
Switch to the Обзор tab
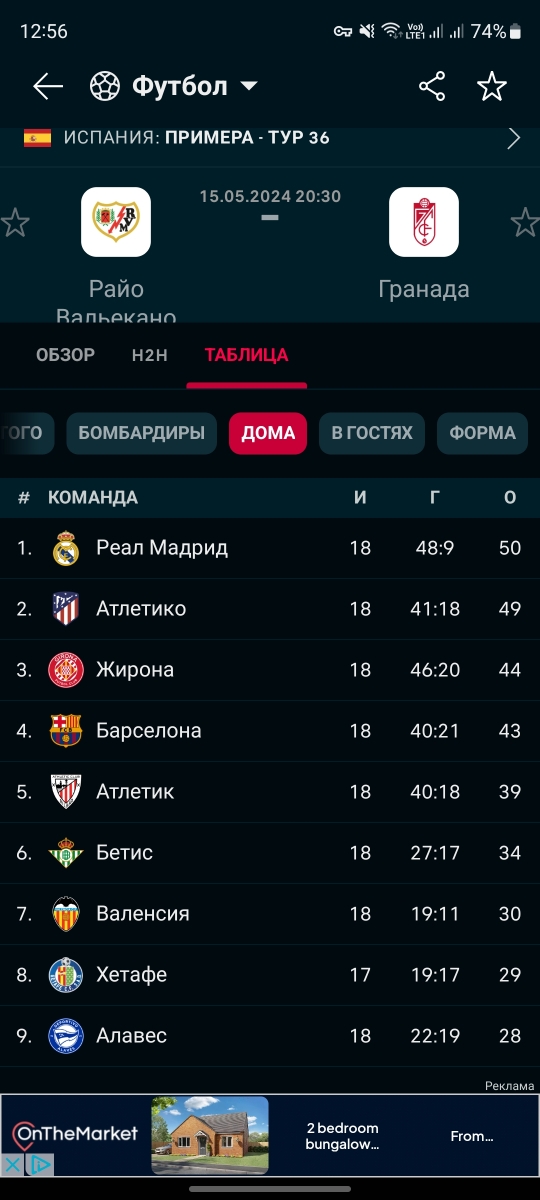[65, 355]
